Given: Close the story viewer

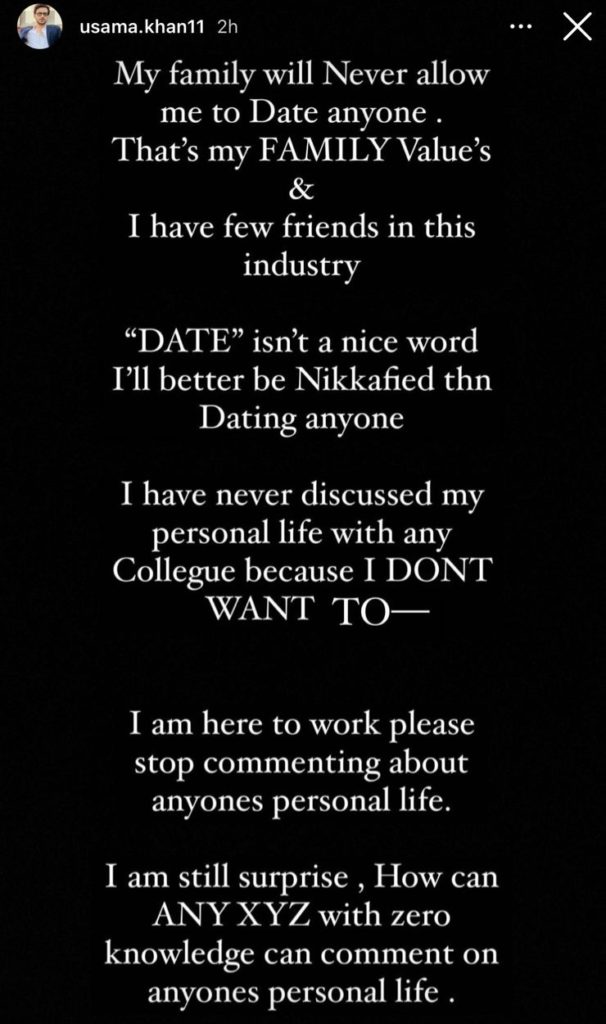Looking at the screenshot, I should [x=577, y=27].
